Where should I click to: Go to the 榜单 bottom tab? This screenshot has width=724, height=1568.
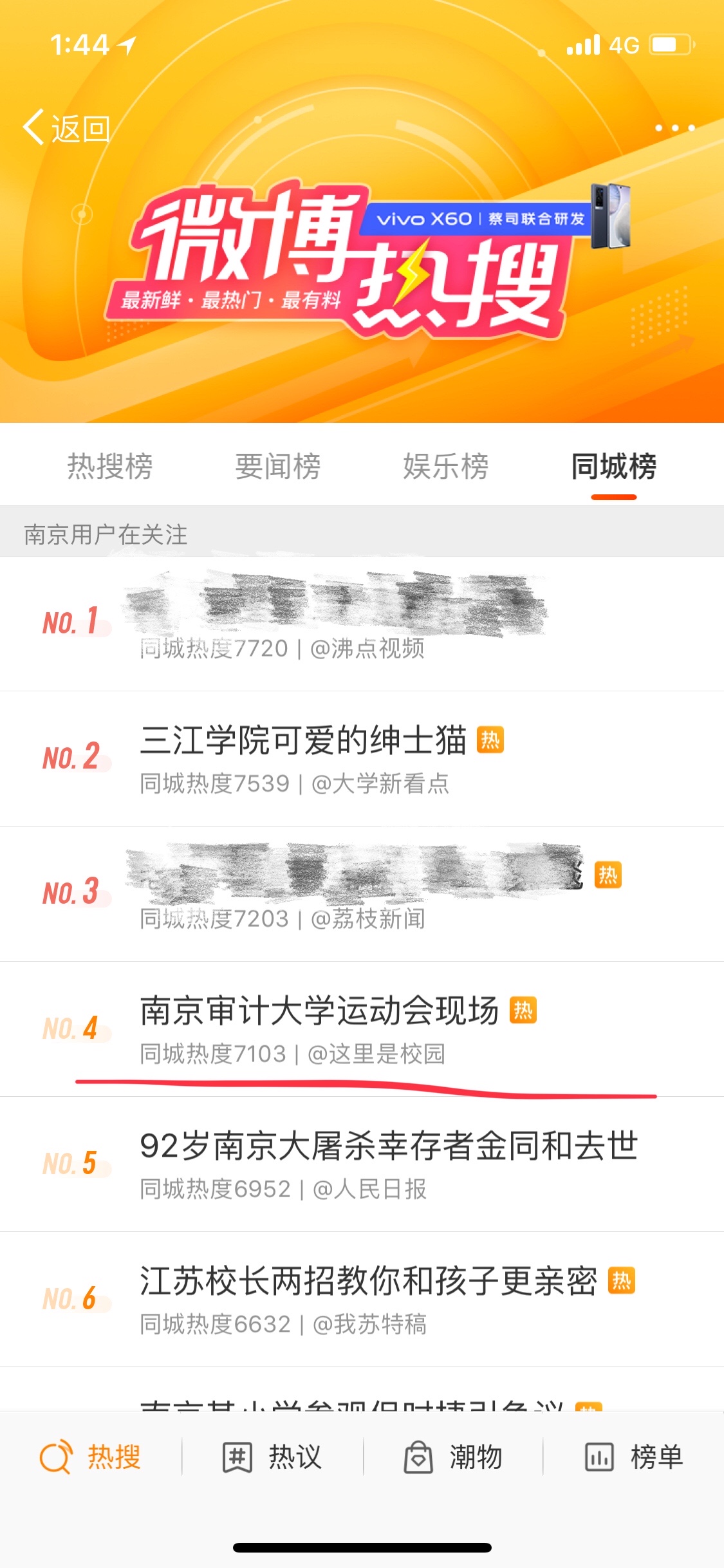coord(634,1457)
